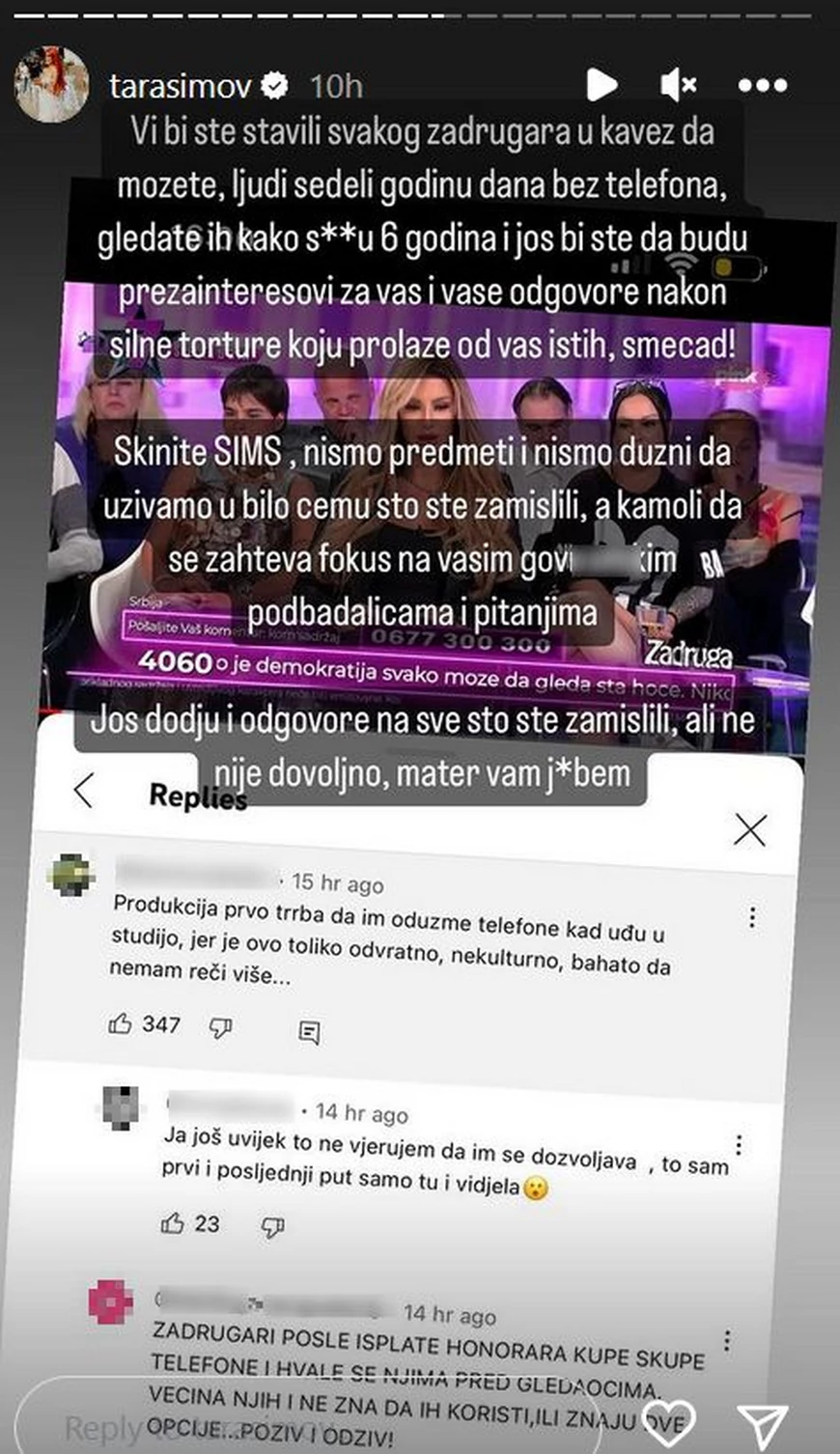Resume the story with the play button
The image size is (840, 1454).
tap(602, 85)
